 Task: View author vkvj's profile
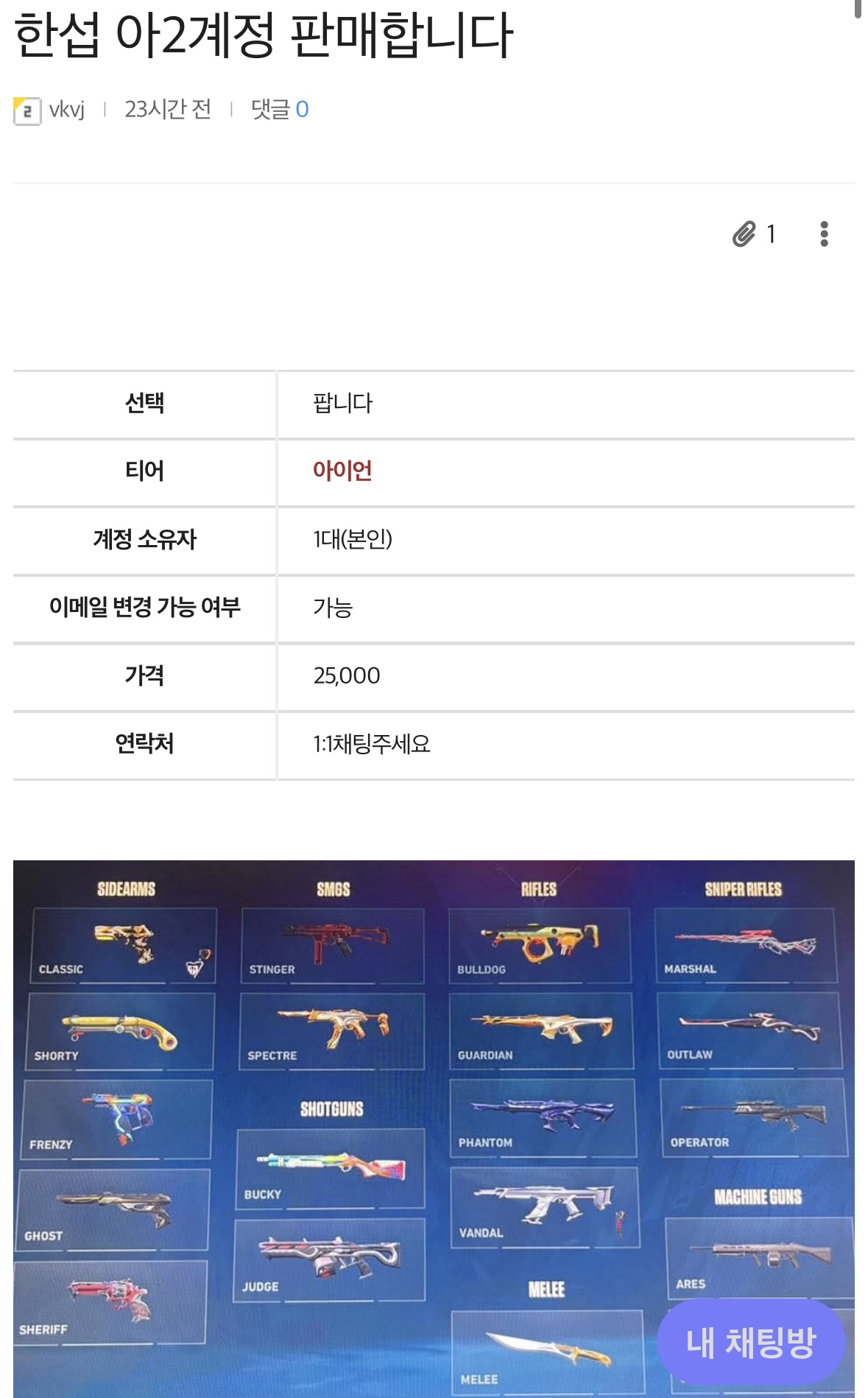66,110
